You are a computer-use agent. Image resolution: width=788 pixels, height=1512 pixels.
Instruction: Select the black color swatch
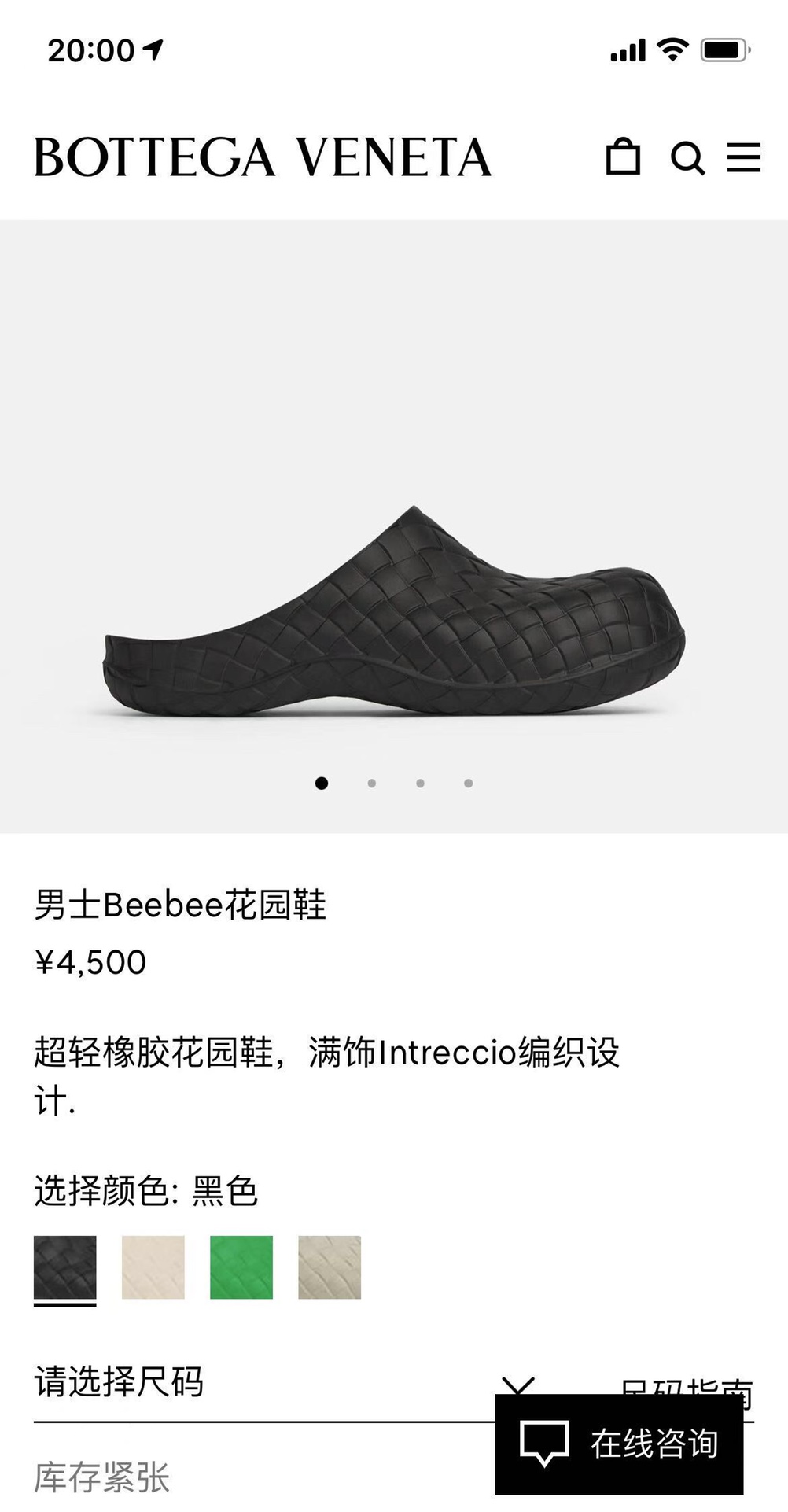pos(65,1267)
